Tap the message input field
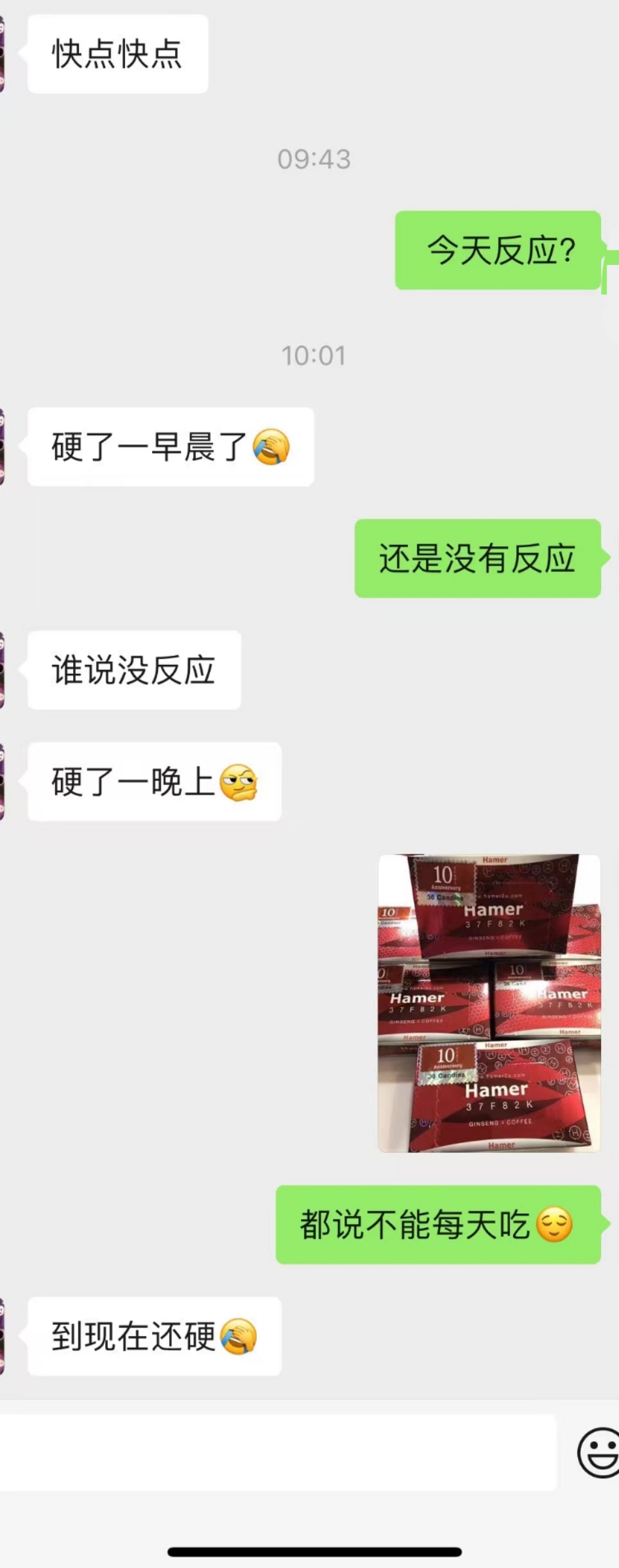This screenshot has width=619, height=1568. coord(277,1452)
